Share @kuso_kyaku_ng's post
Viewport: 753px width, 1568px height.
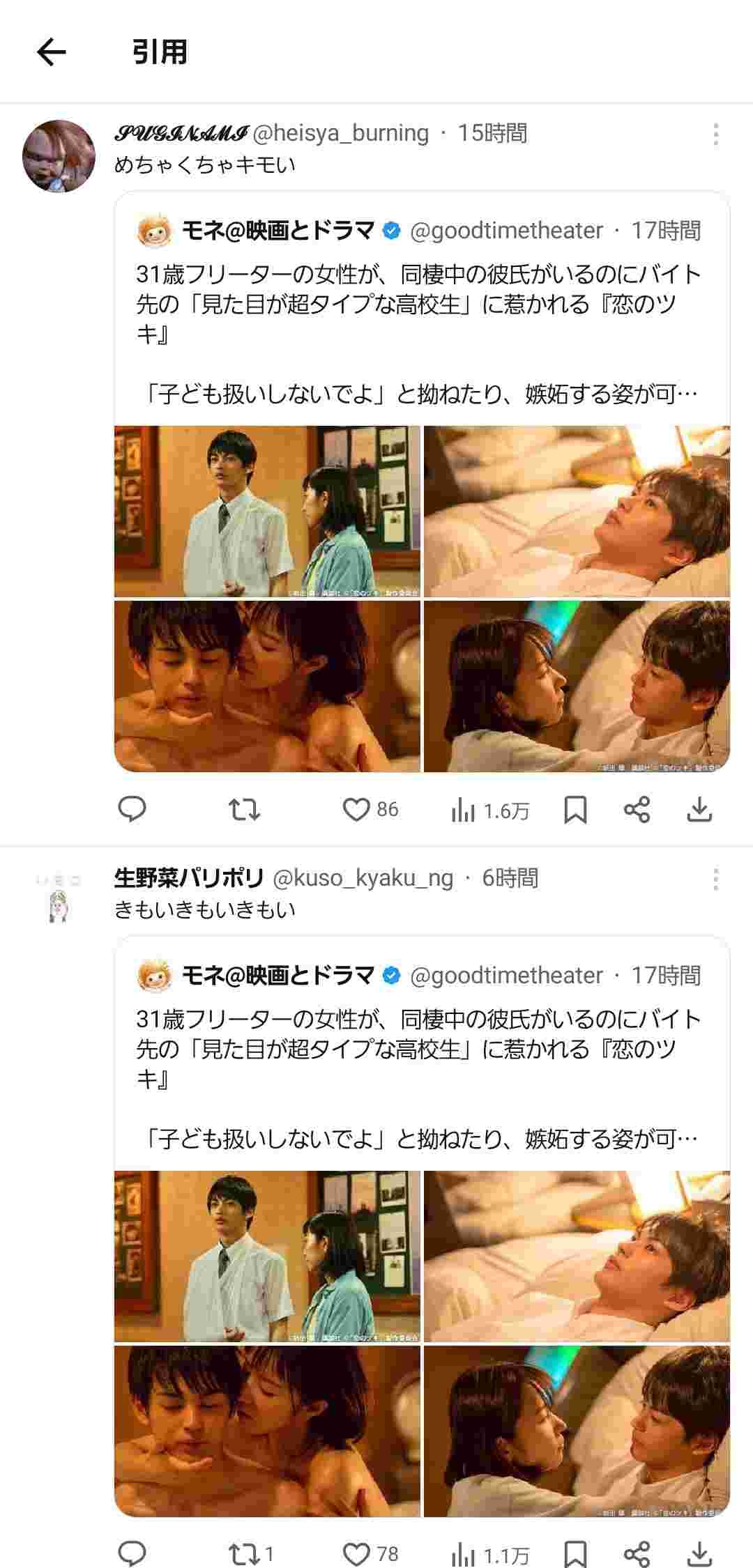click(x=637, y=1553)
